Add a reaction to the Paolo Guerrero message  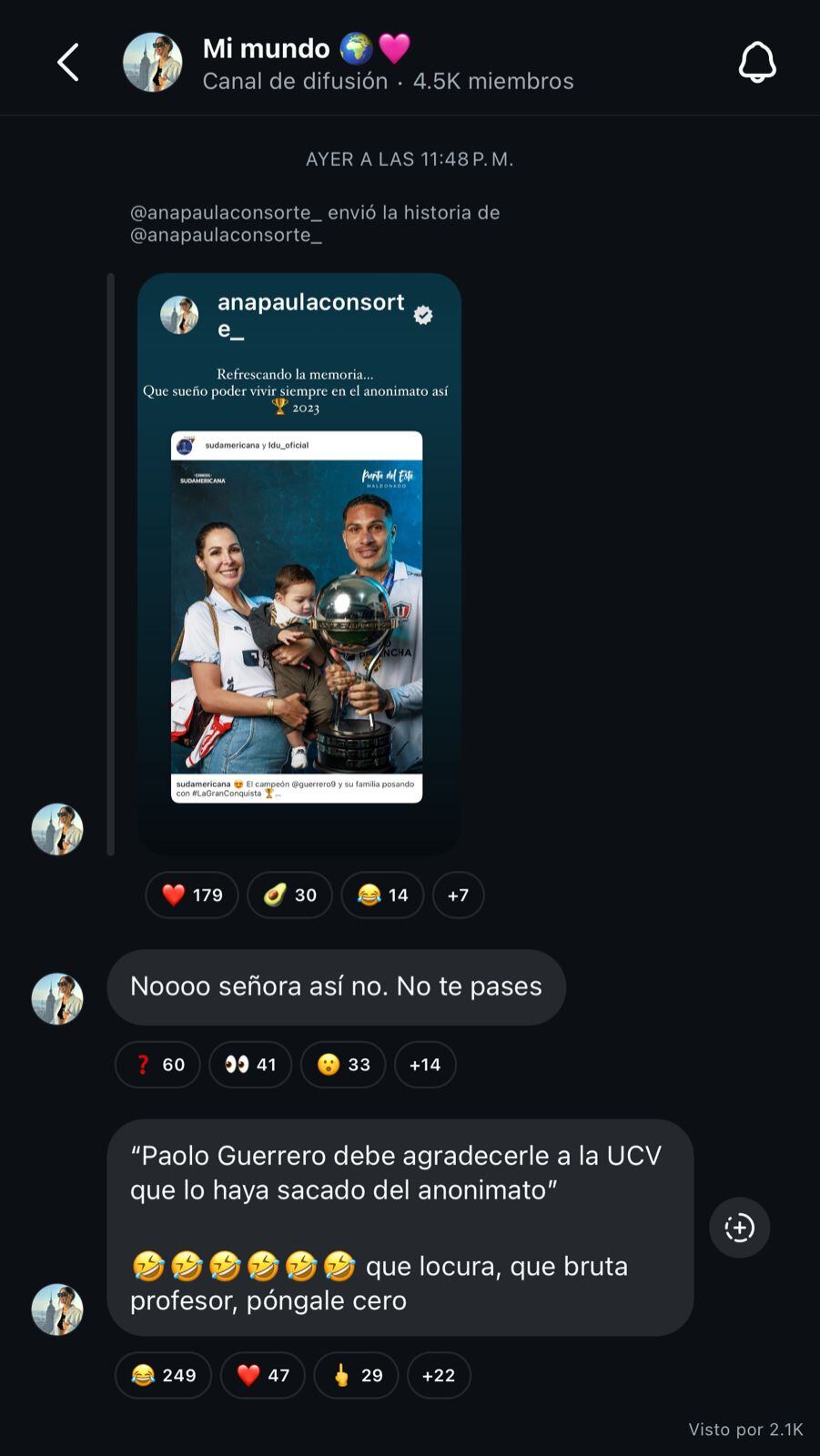[x=739, y=1228]
